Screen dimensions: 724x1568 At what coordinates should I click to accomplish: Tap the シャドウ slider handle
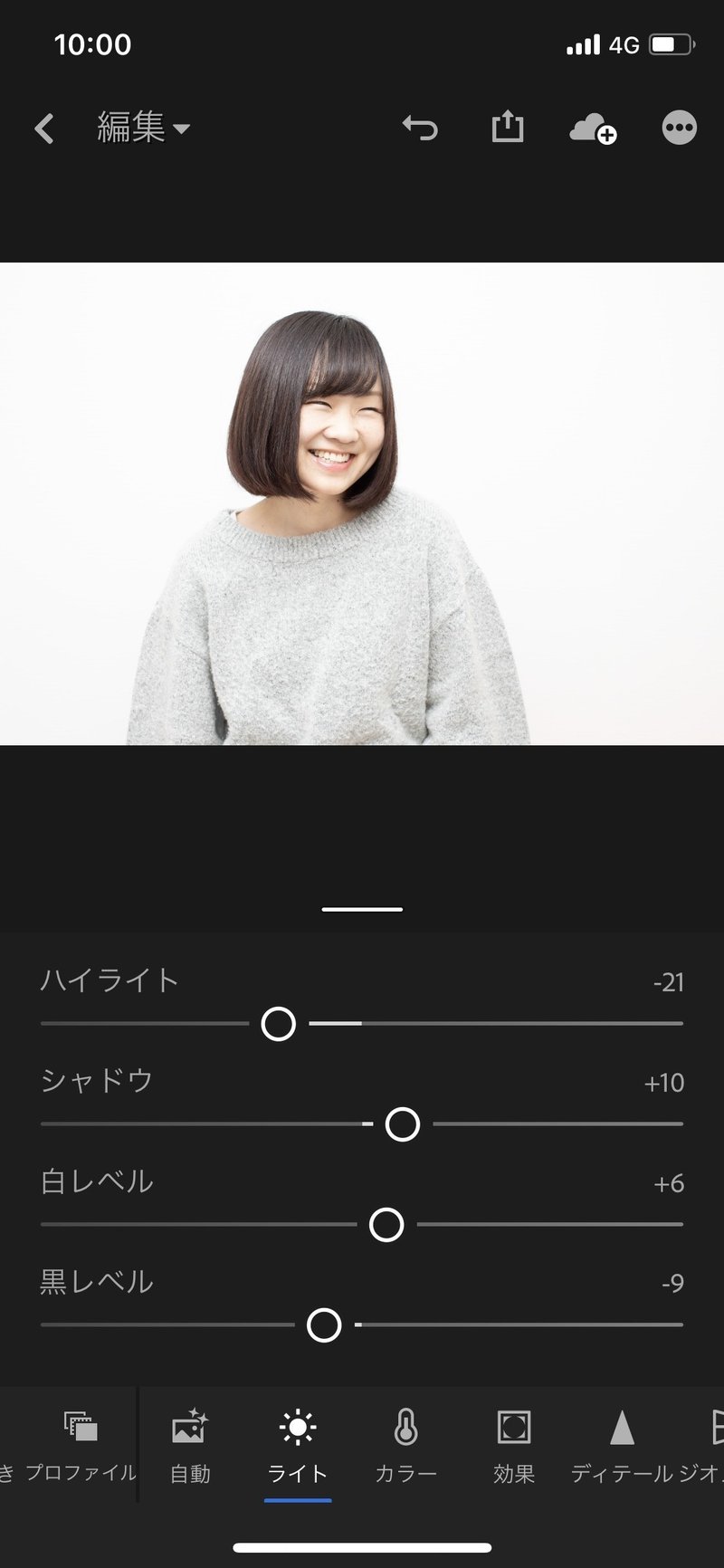[403, 1124]
